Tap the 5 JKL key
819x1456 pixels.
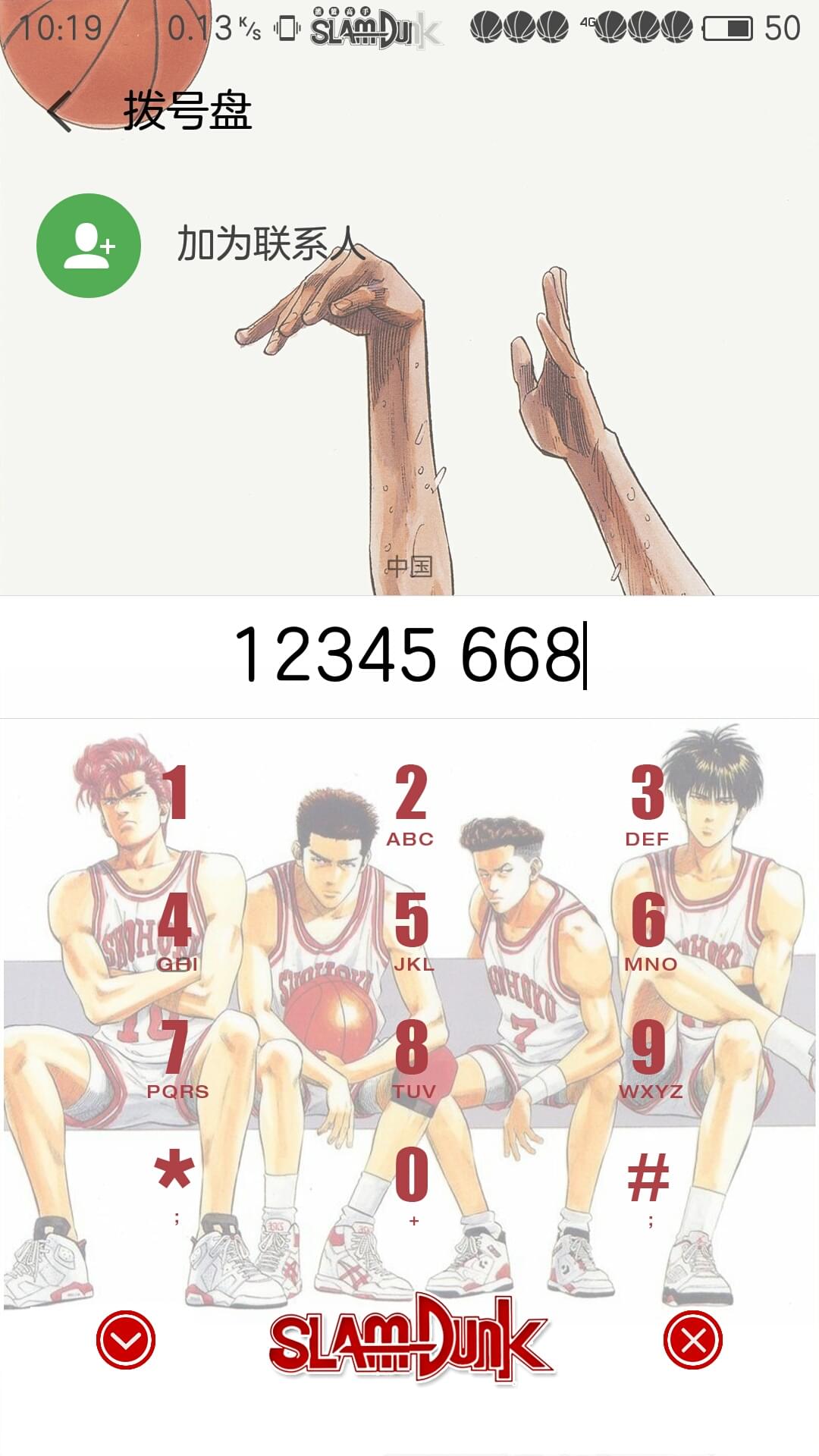pos(411,931)
